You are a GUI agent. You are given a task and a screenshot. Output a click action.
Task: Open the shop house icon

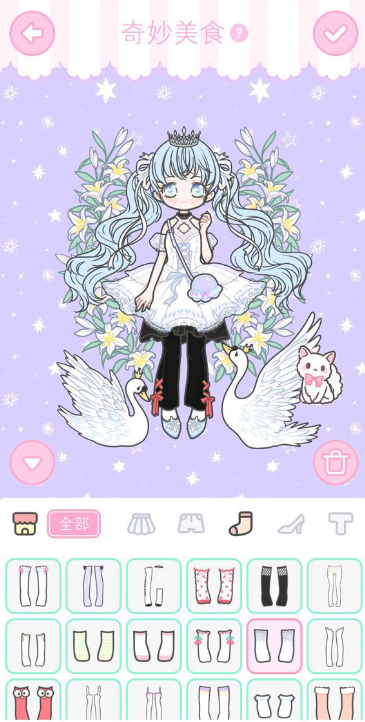(x=25, y=524)
